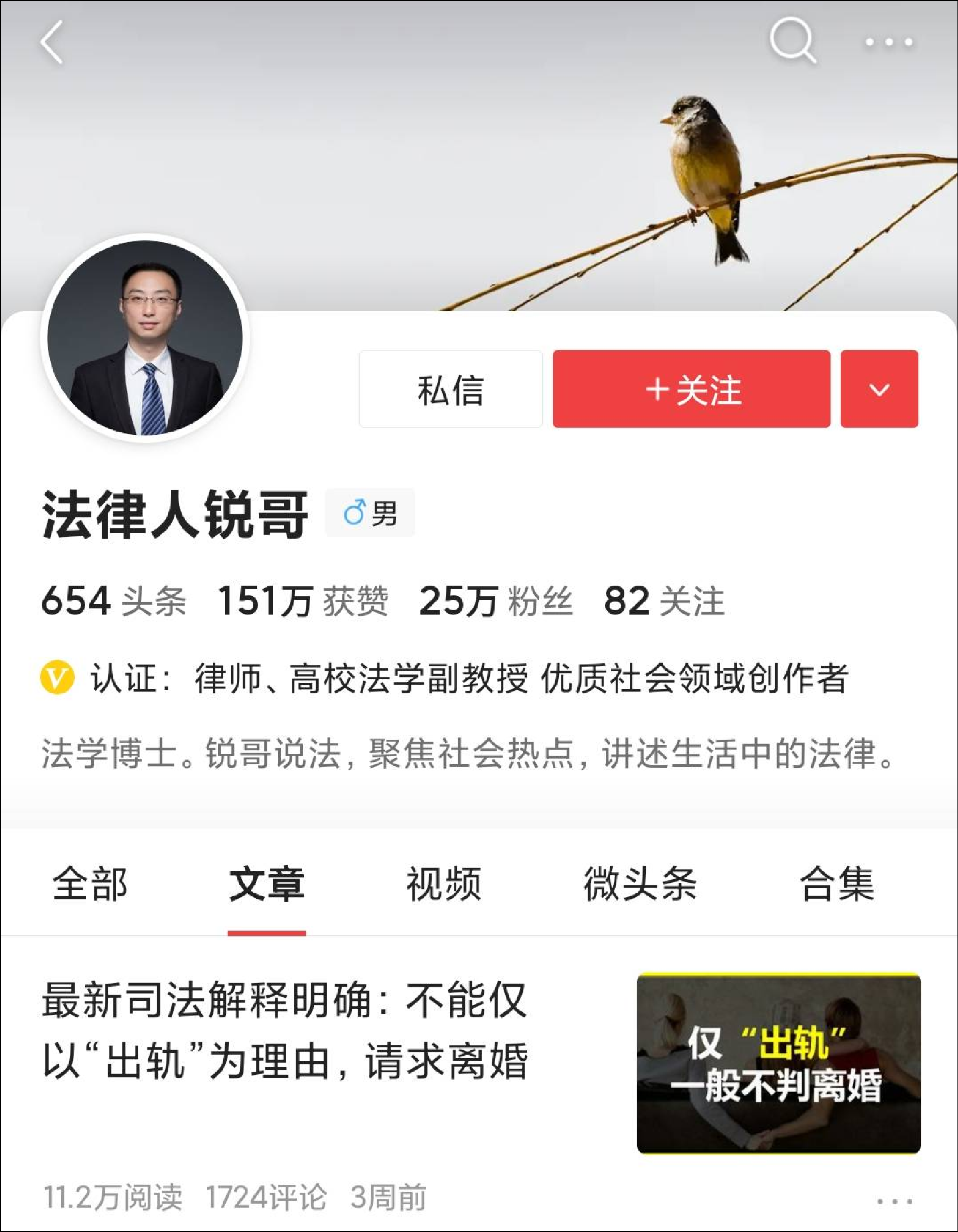
Task: View the 25万 粉丝 followers list
Action: [x=496, y=601]
